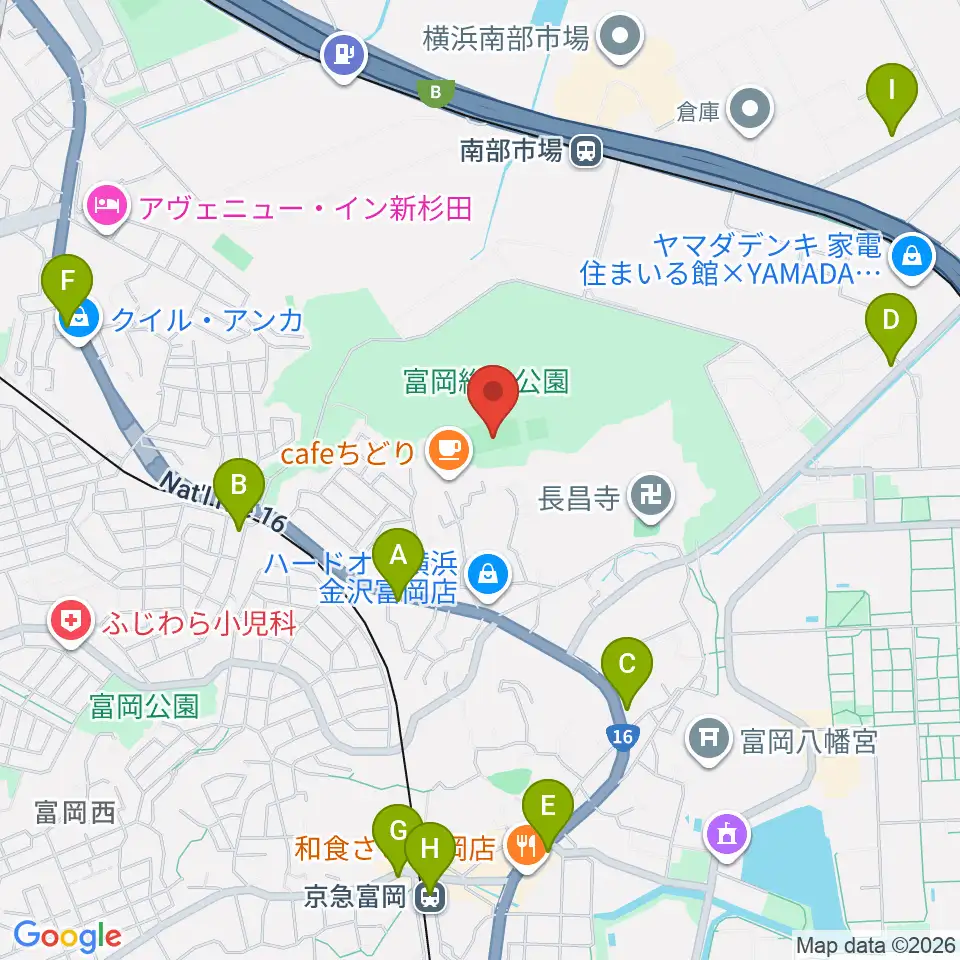
Task: Open the ふじわら小児科 clinic pin
Action: (x=71, y=623)
